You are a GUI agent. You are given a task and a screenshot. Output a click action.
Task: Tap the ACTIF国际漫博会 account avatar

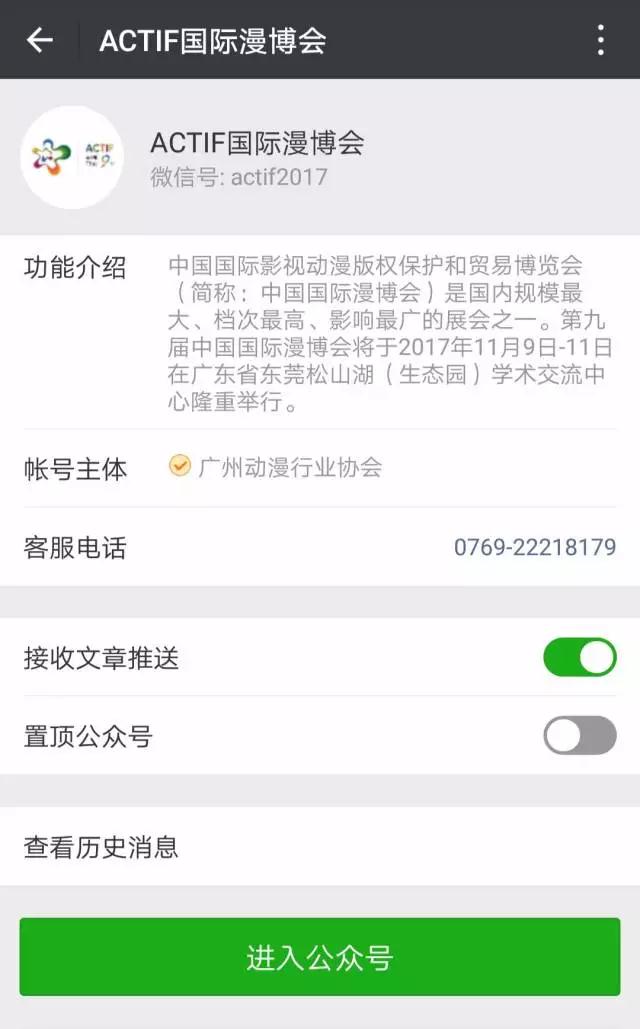point(72,158)
